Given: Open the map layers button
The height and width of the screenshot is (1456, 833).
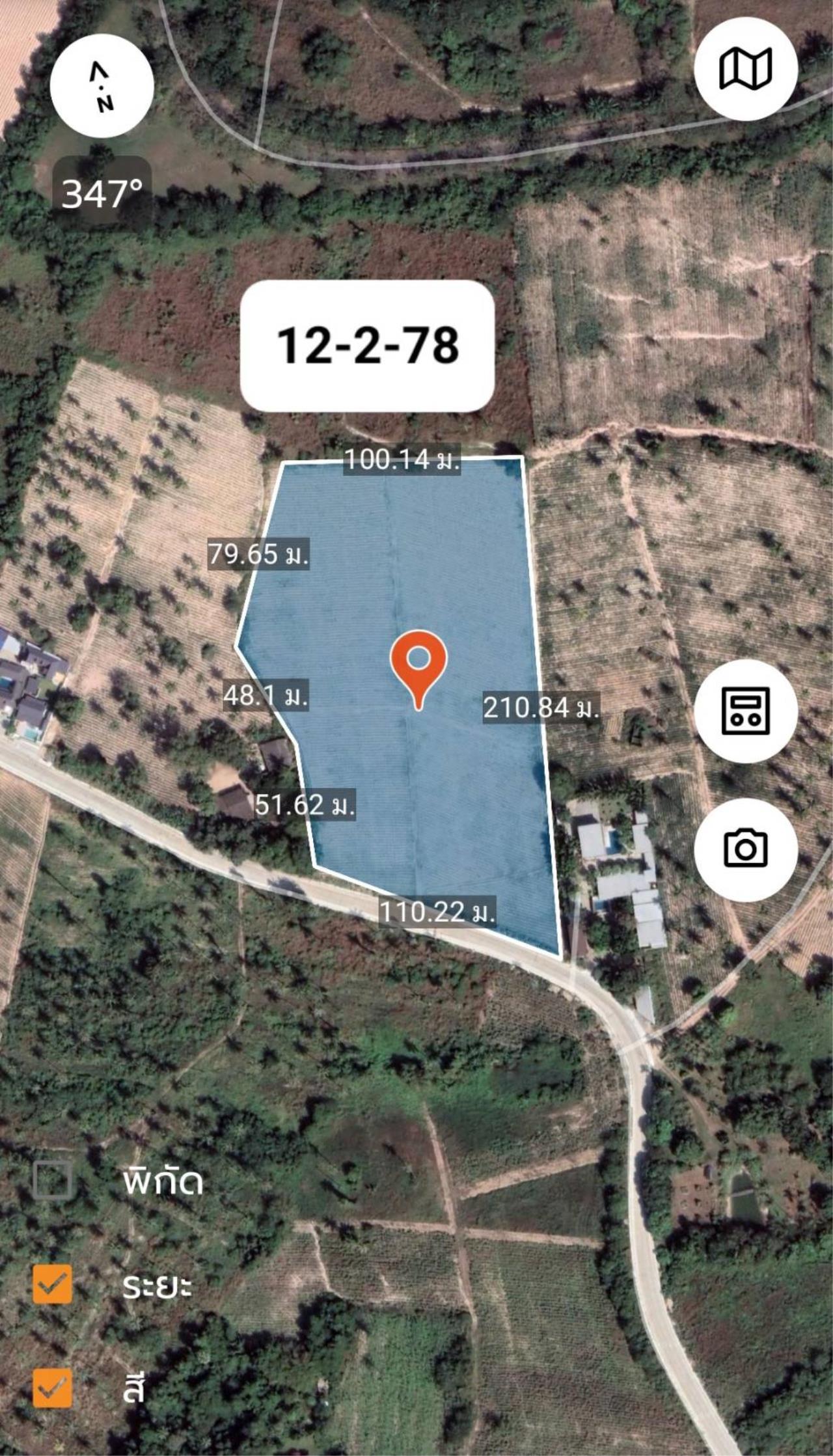Looking at the screenshot, I should point(746,68).
